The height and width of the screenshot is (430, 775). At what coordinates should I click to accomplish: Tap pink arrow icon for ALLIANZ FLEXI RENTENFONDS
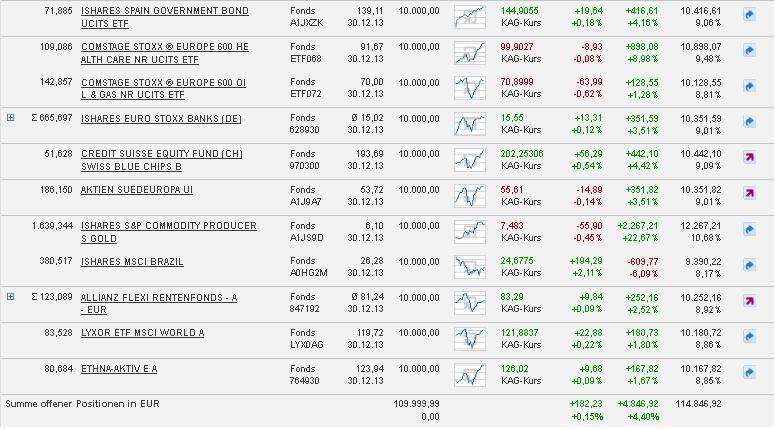tap(749, 302)
